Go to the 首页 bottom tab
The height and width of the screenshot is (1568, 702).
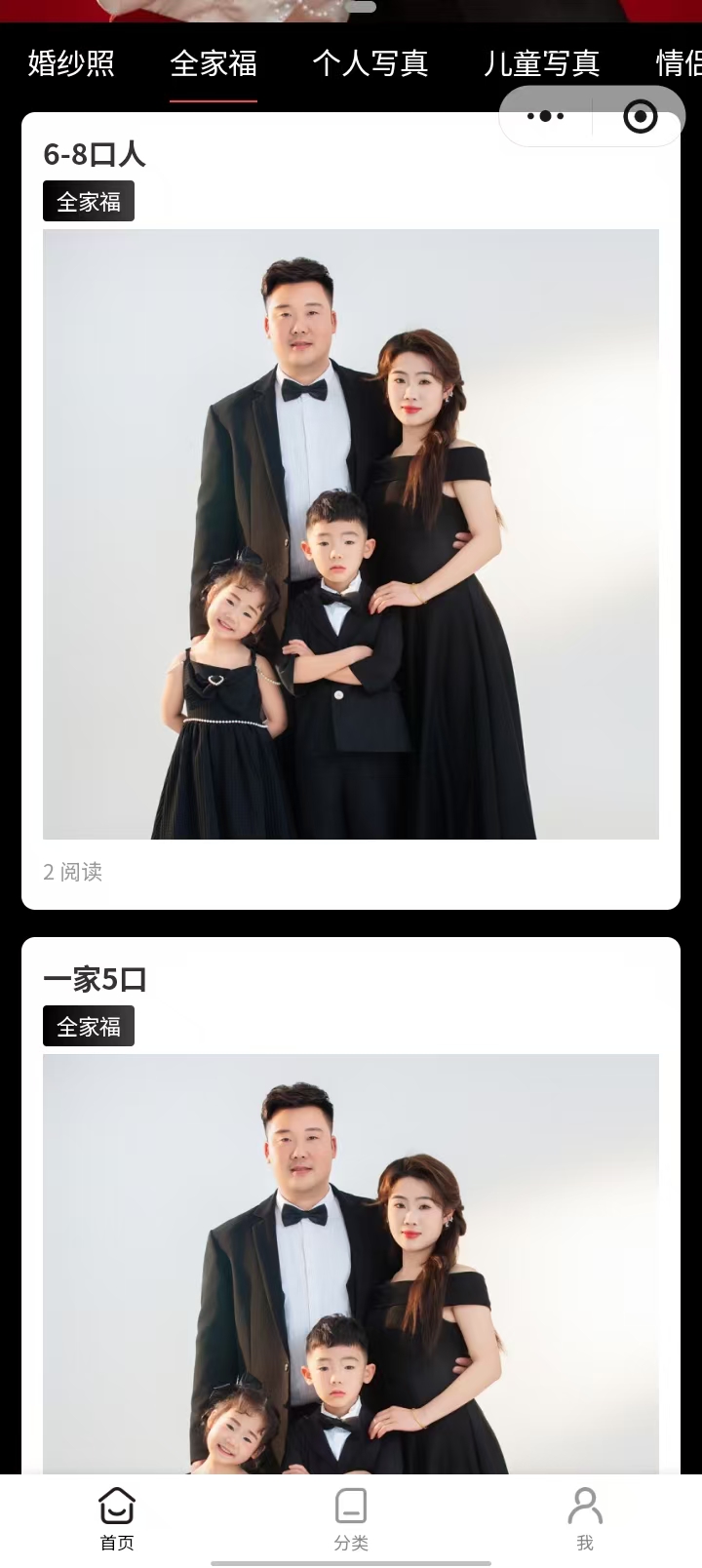pyautogui.click(x=117, y=1517)
